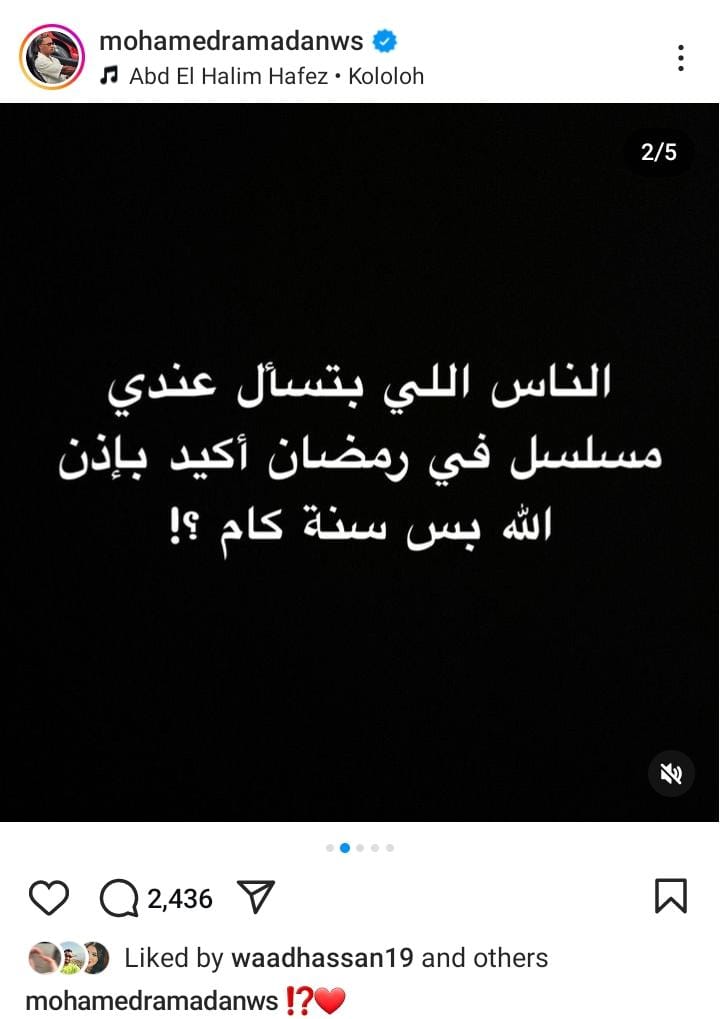
Task: Open the mohamedramadanws username in the post header
Action: 232,41
